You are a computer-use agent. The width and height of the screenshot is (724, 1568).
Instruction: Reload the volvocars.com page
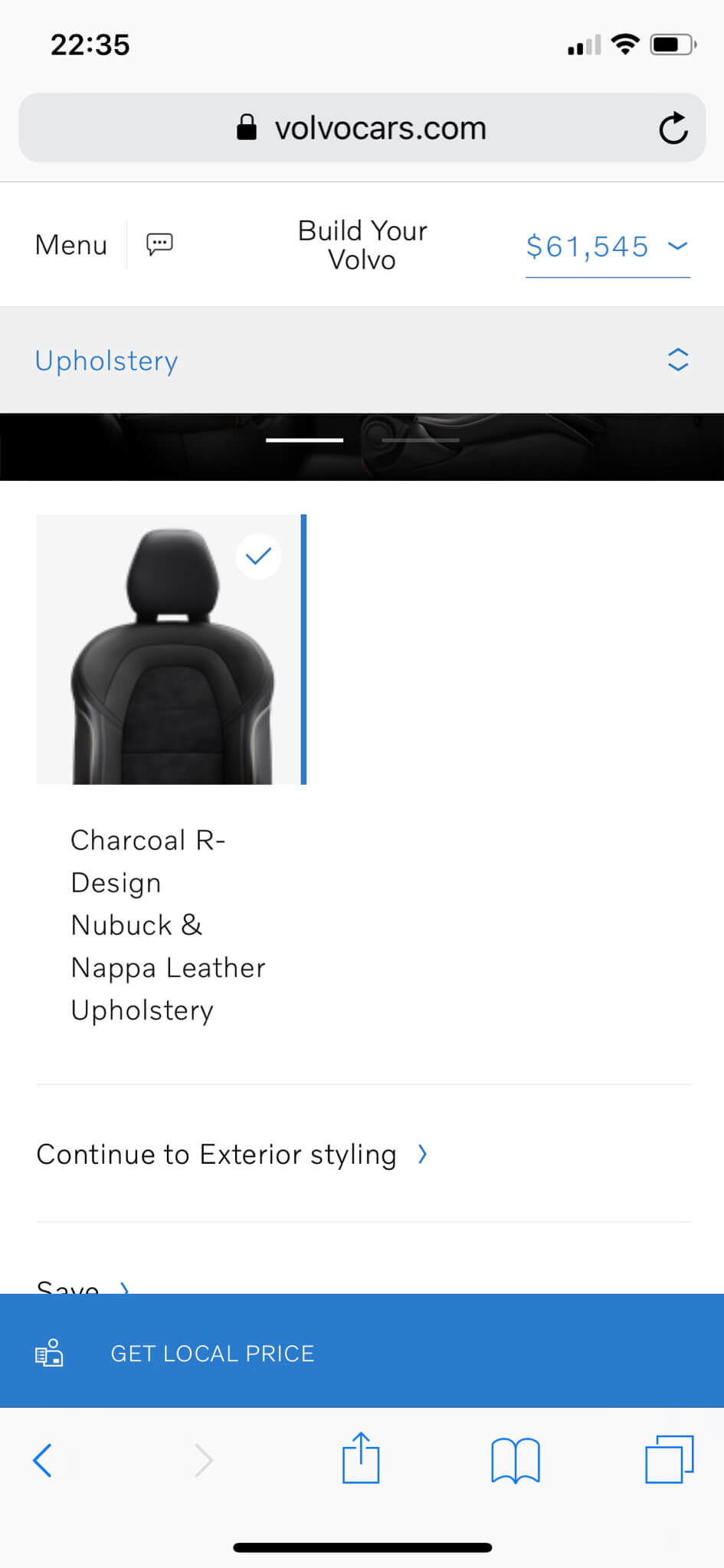(673, 128)
